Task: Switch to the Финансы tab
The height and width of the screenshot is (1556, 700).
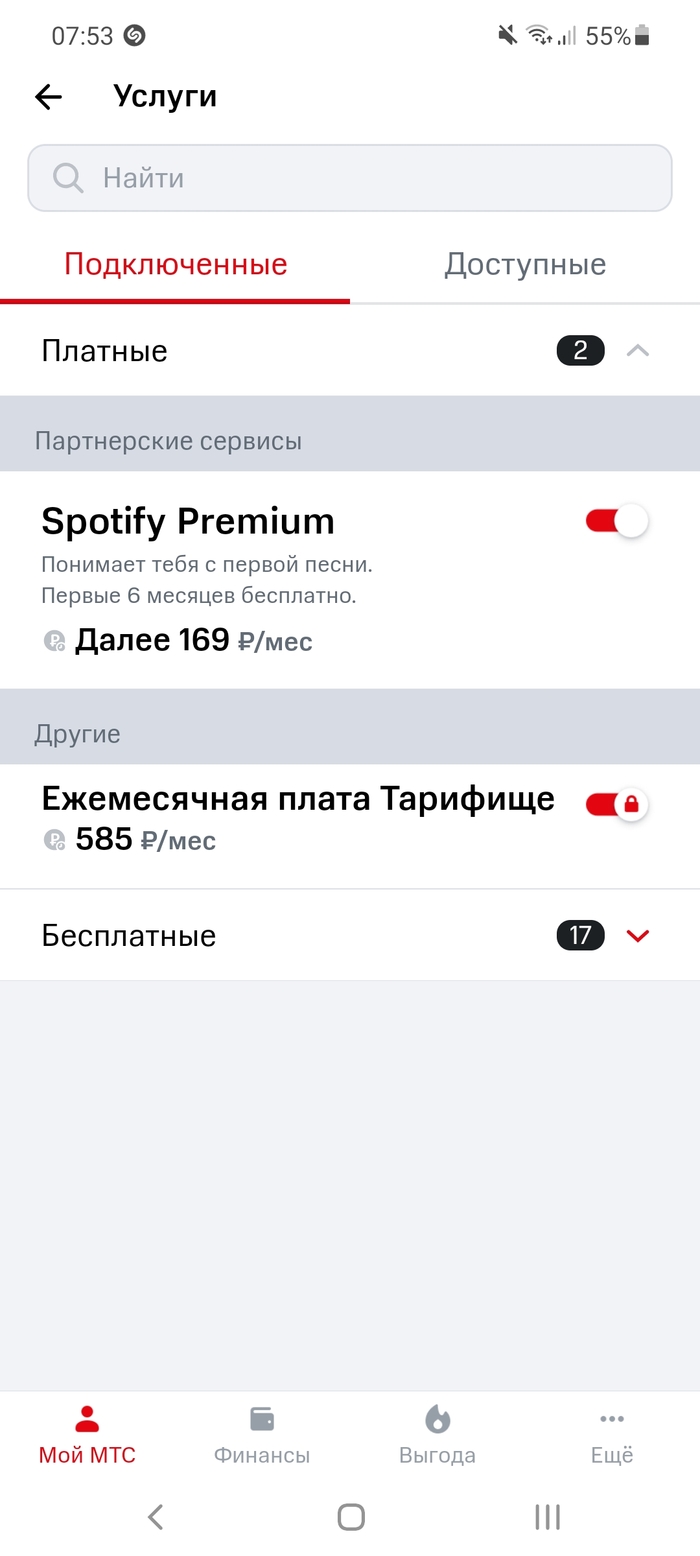Action: point(262,1434)
